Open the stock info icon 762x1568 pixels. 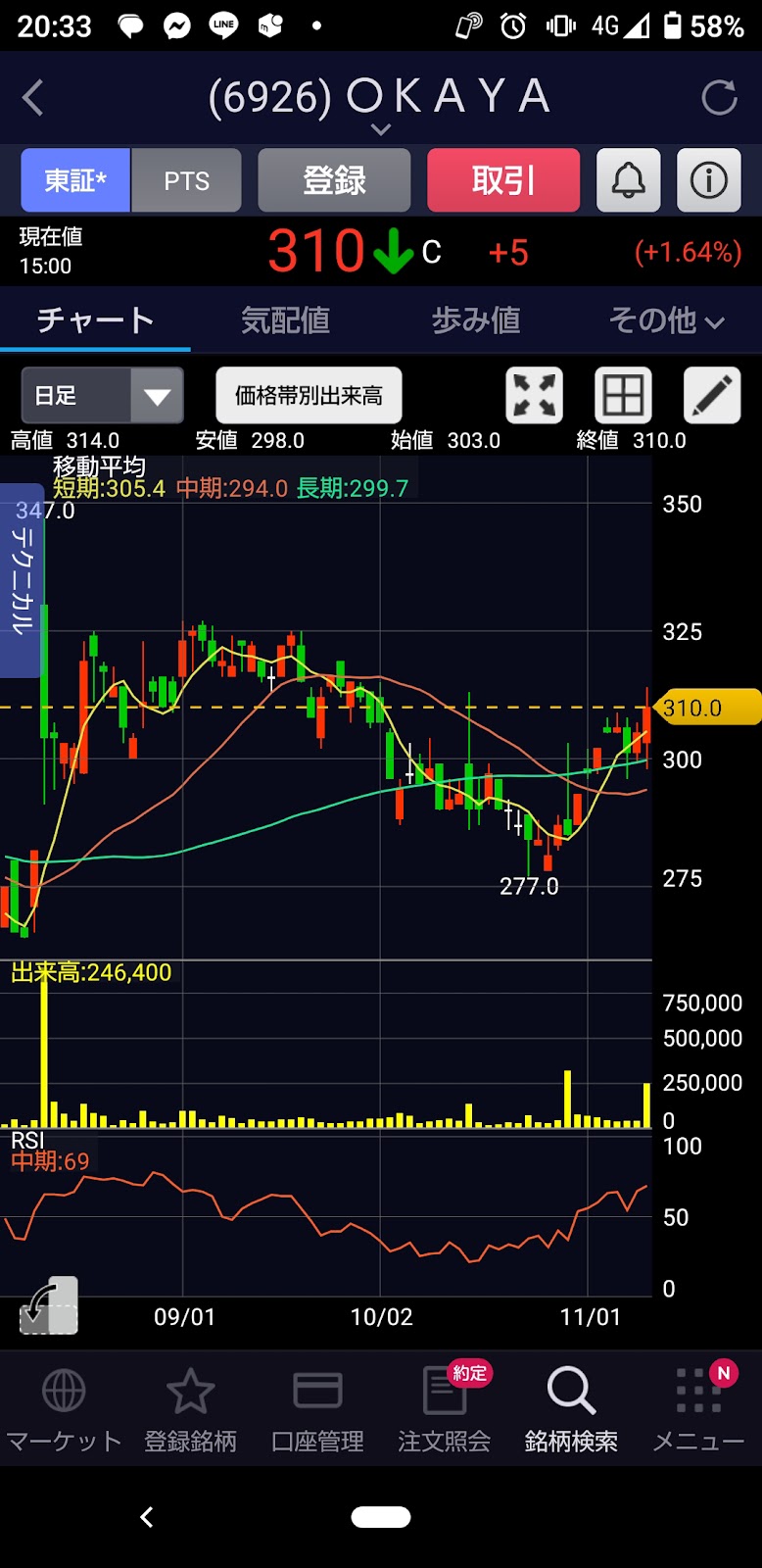pyautogui.click(x=709, y=180)
